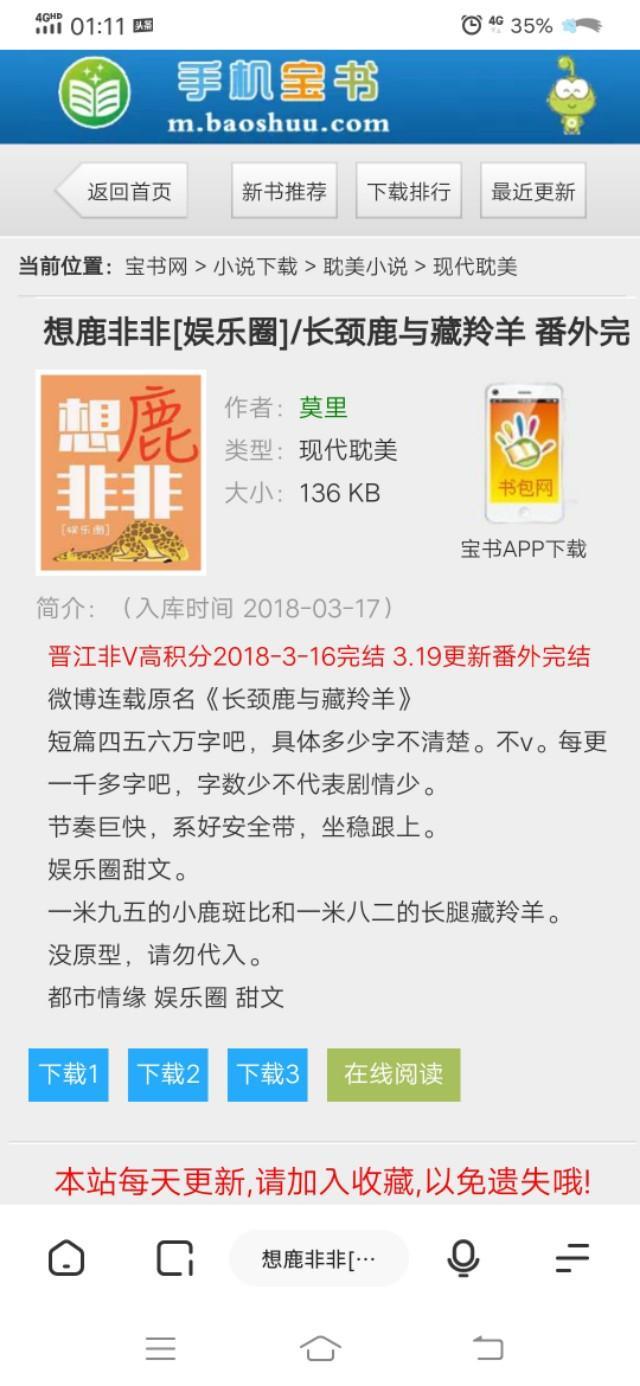Open the browser tabs switcher

click(175, 1258)
